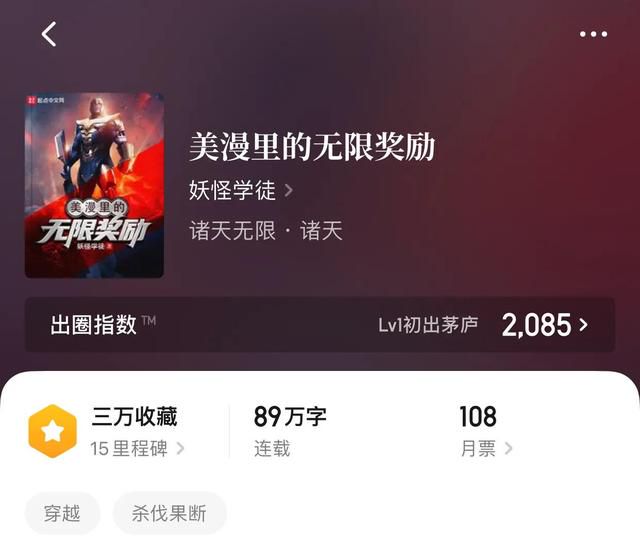
Task: Open the three-dot overflow menu
Action: click(593, 34)
